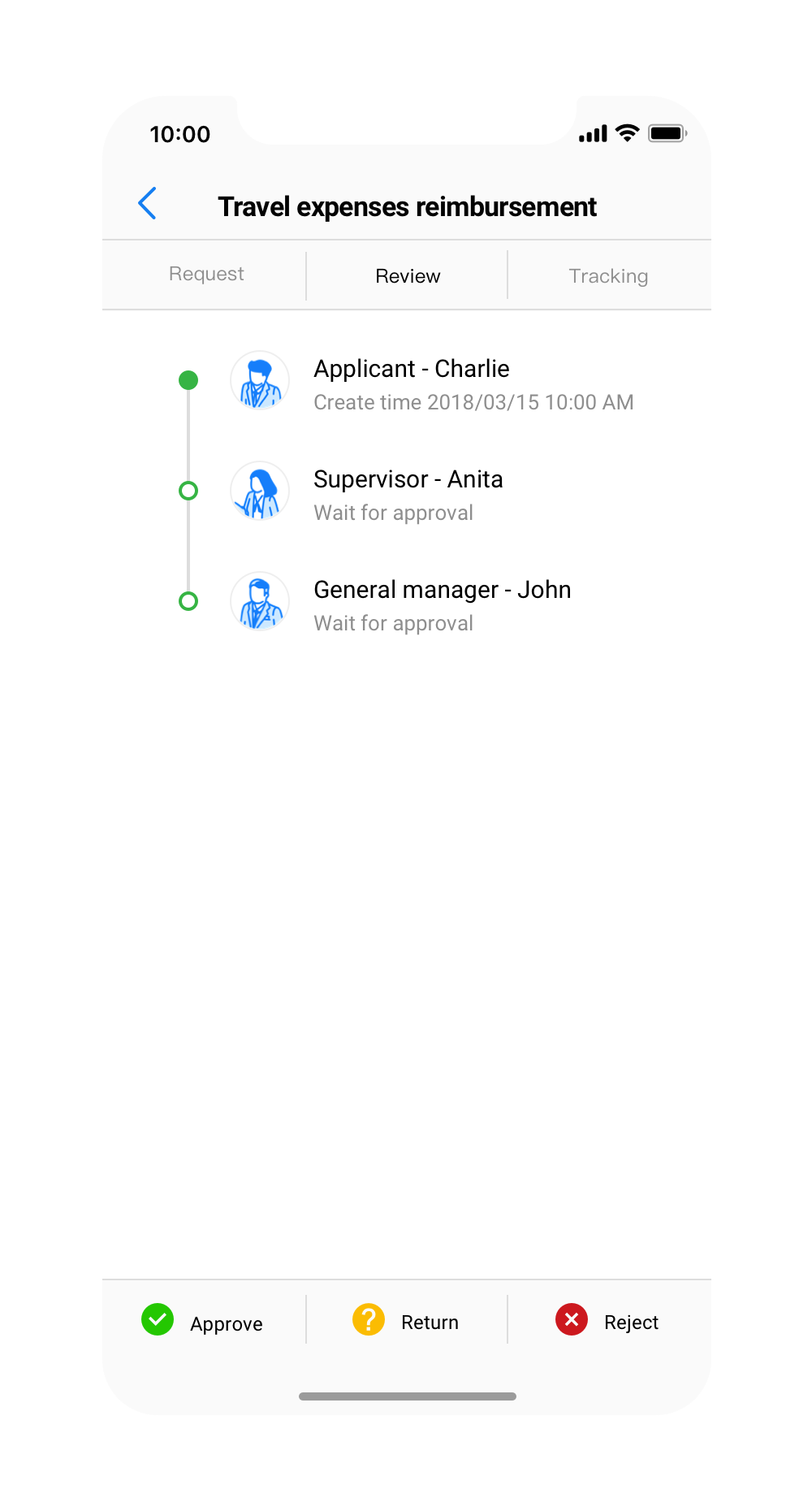812x1511 pixels.
Task: Approve the reimbursement request
Action: coord(203,1322)
